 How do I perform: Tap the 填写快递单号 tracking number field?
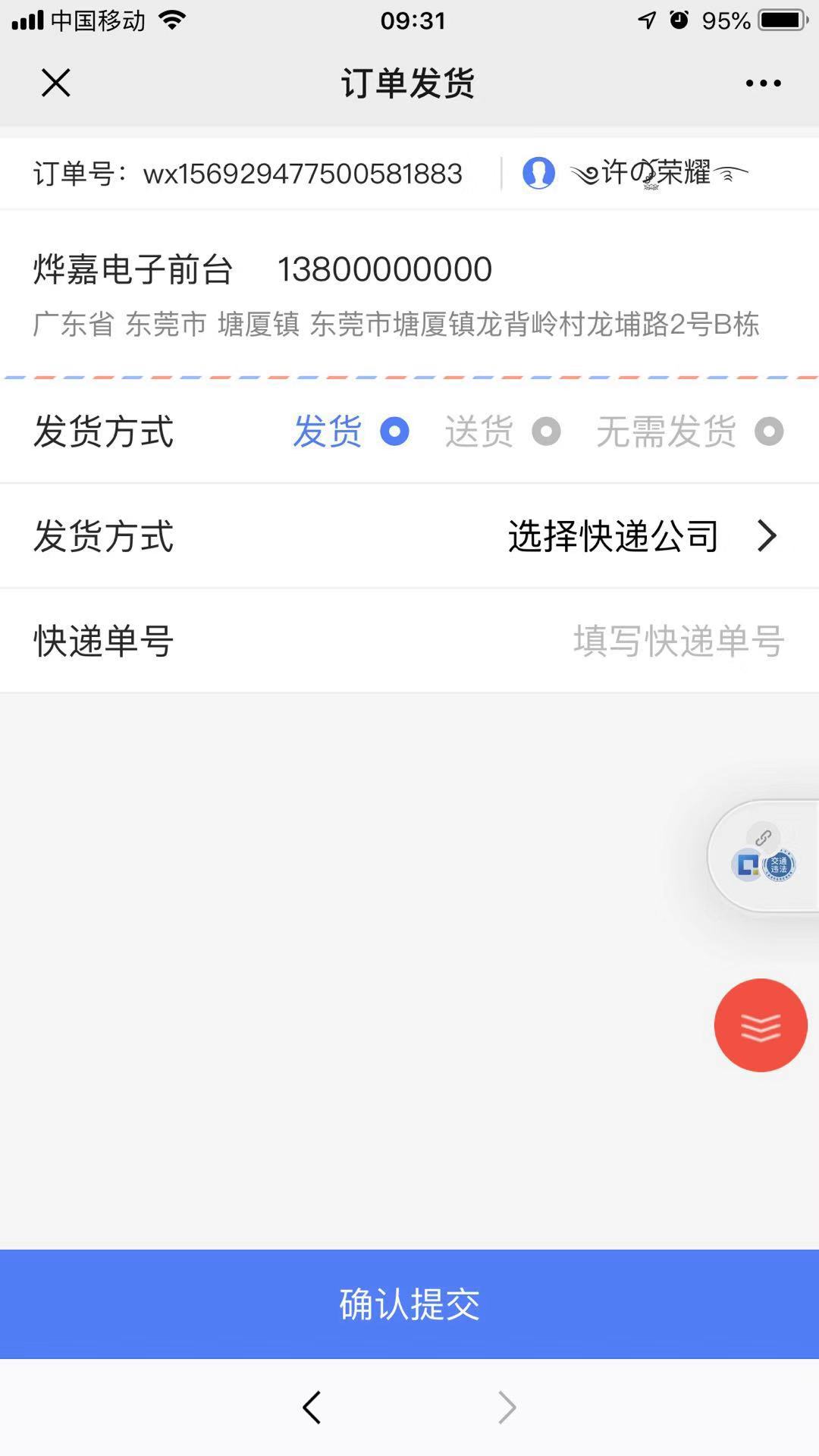[677, 641]
